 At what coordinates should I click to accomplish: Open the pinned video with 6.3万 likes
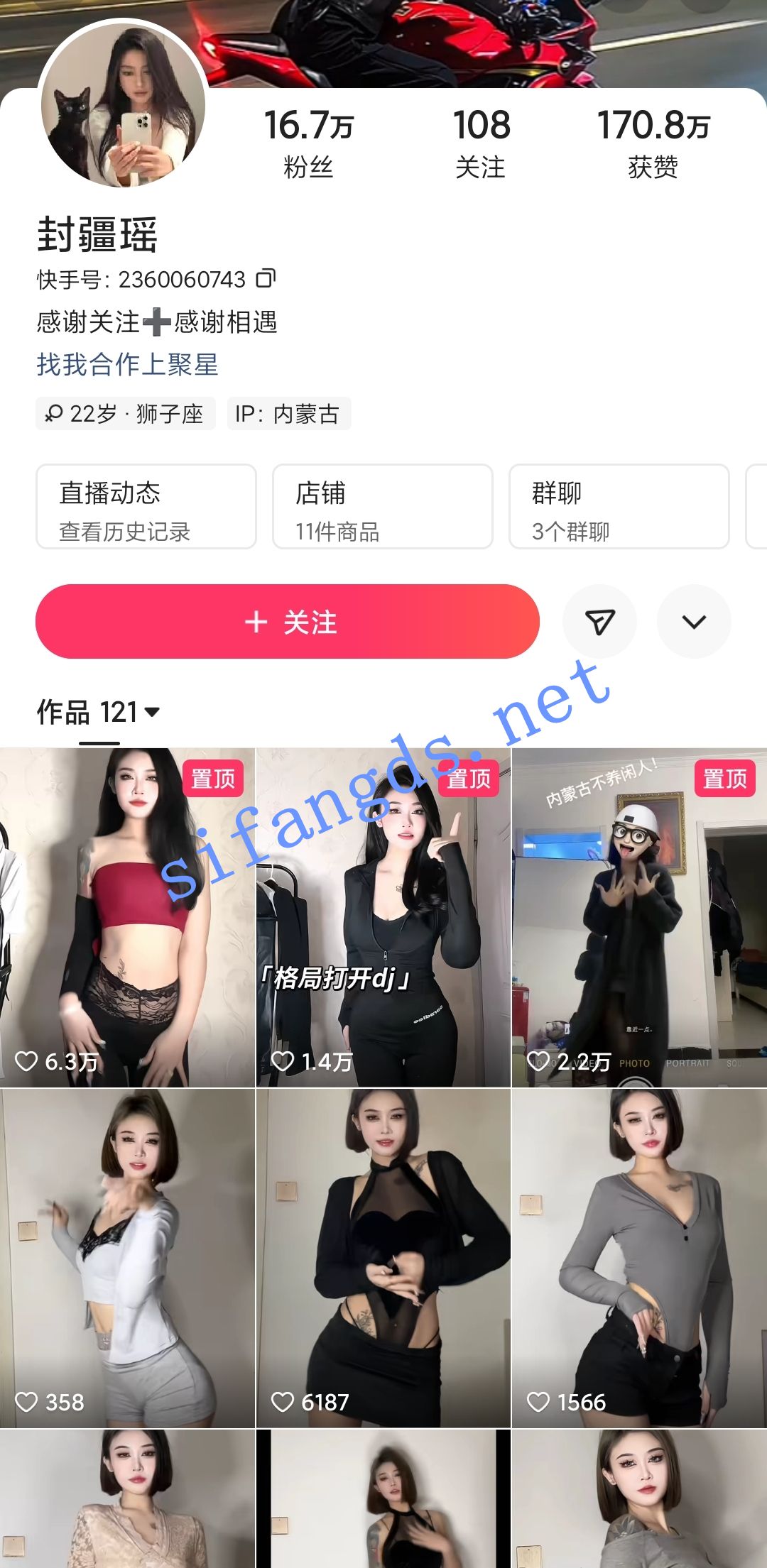[127, 917]
